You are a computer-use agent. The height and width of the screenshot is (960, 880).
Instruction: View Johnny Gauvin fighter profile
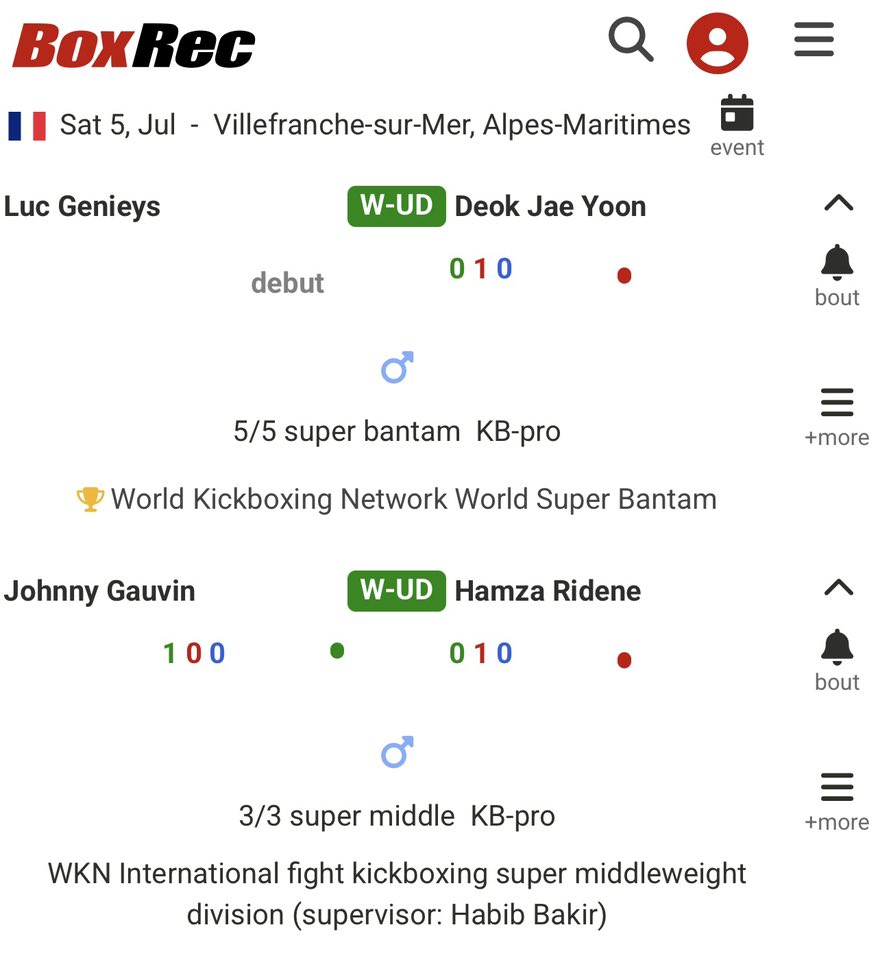point(99,591)
